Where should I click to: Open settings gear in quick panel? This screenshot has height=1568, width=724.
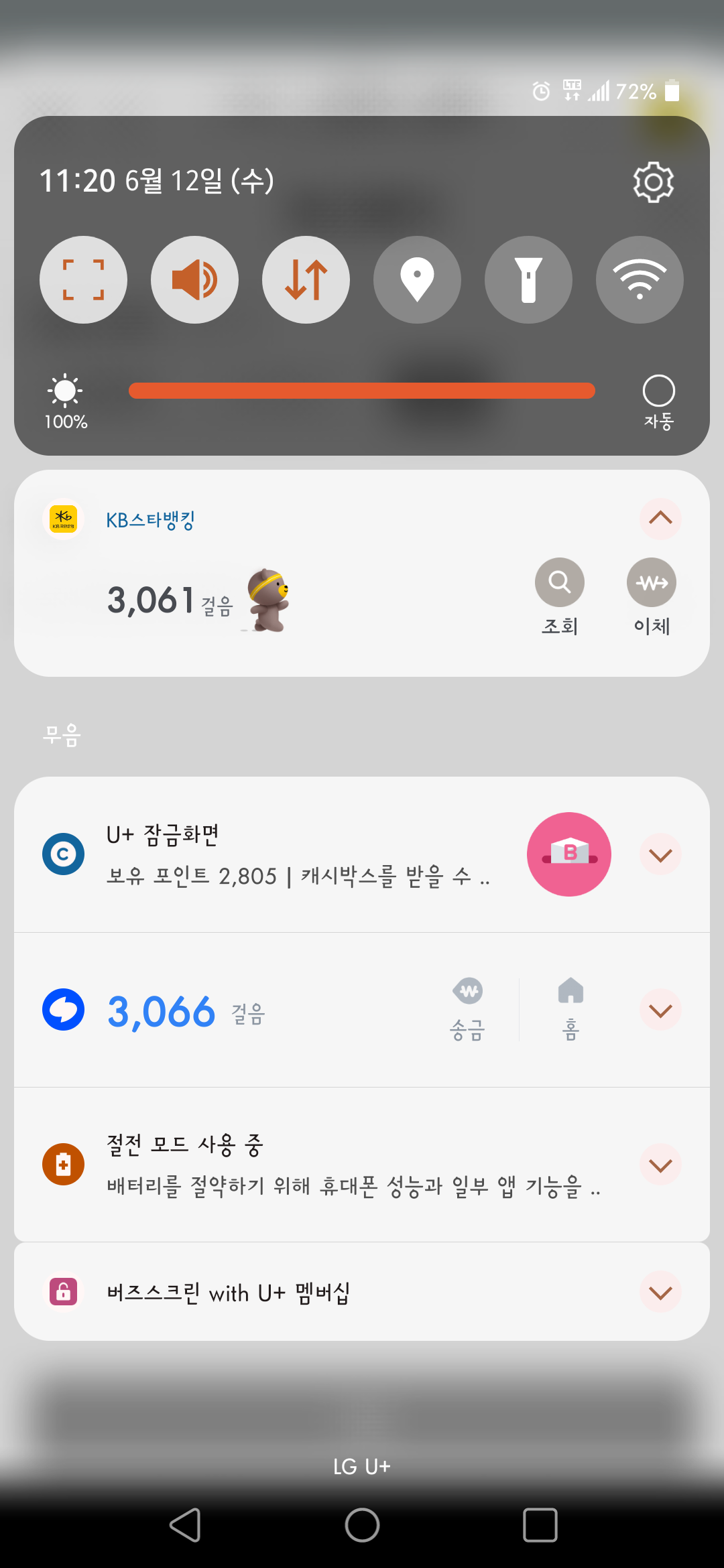click(x=654, y=182)
